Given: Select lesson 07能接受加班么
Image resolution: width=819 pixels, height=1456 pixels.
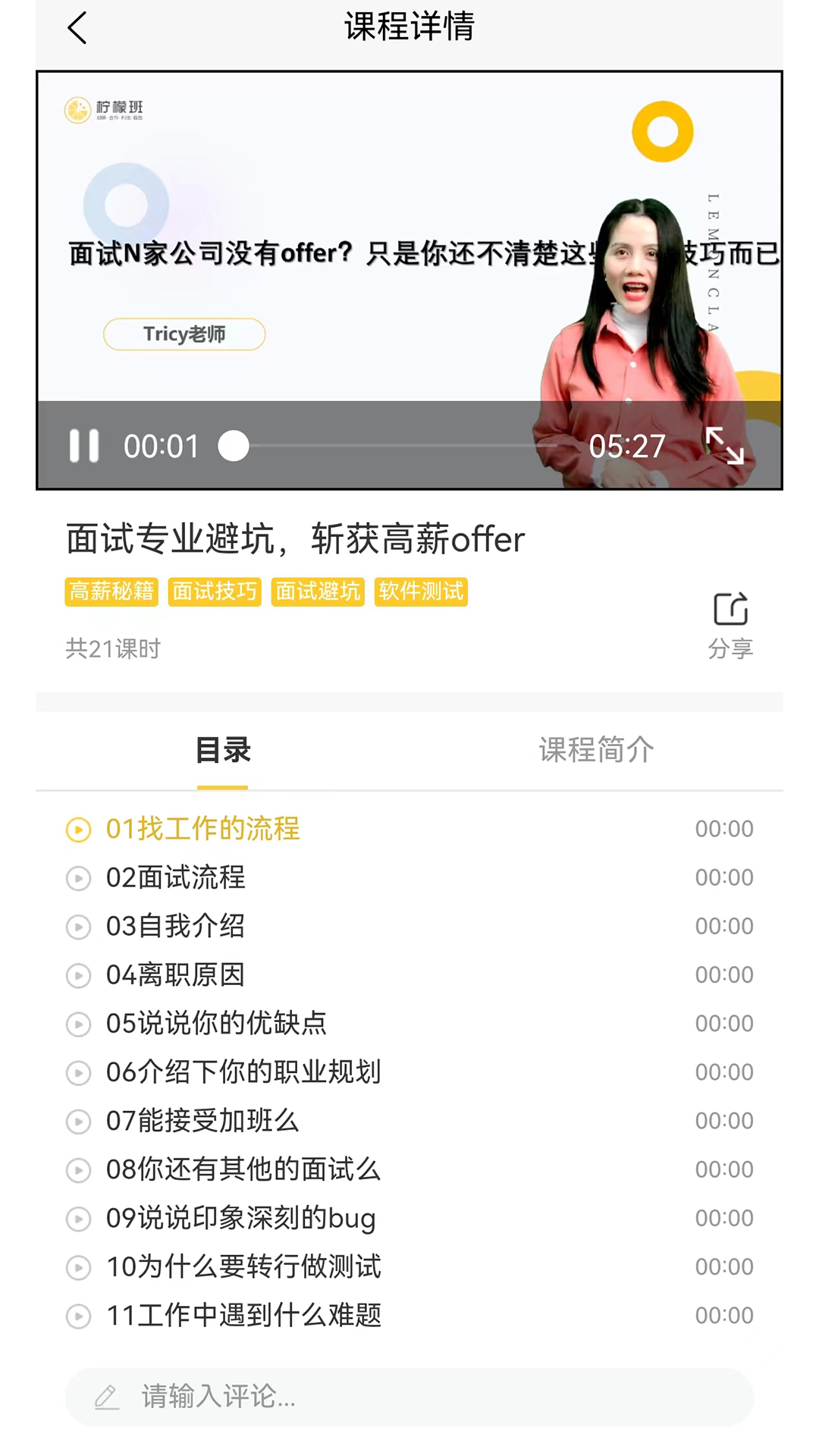Looking at the screenshot, I should pyautogui.click(x=201, y=1121).
